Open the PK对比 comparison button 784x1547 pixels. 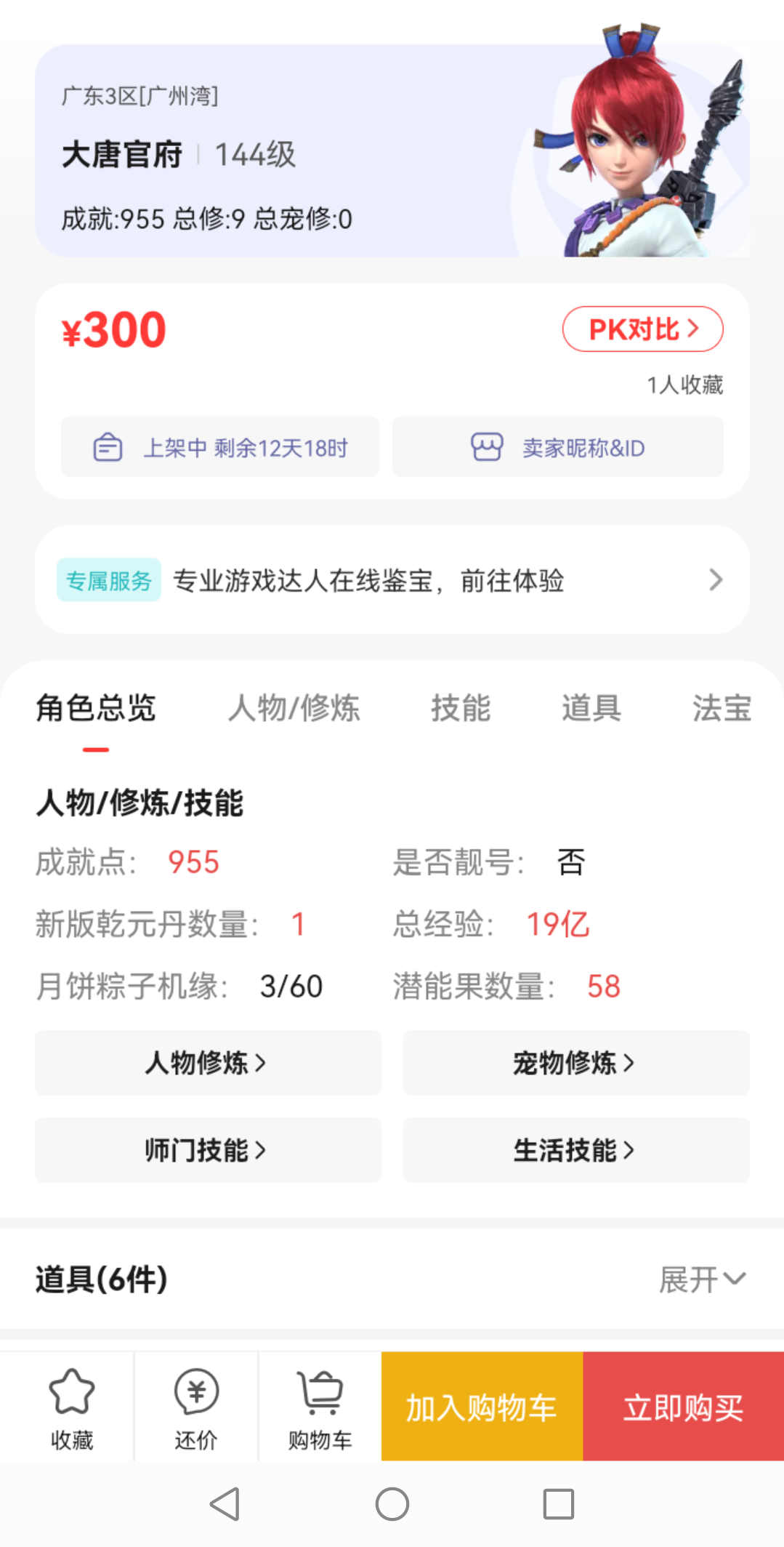642,329
